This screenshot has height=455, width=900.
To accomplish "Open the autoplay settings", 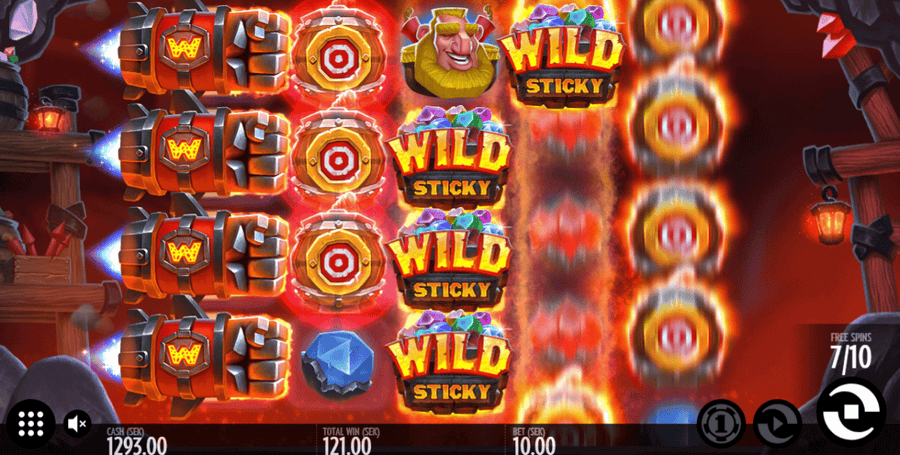I will click(776, 422).
